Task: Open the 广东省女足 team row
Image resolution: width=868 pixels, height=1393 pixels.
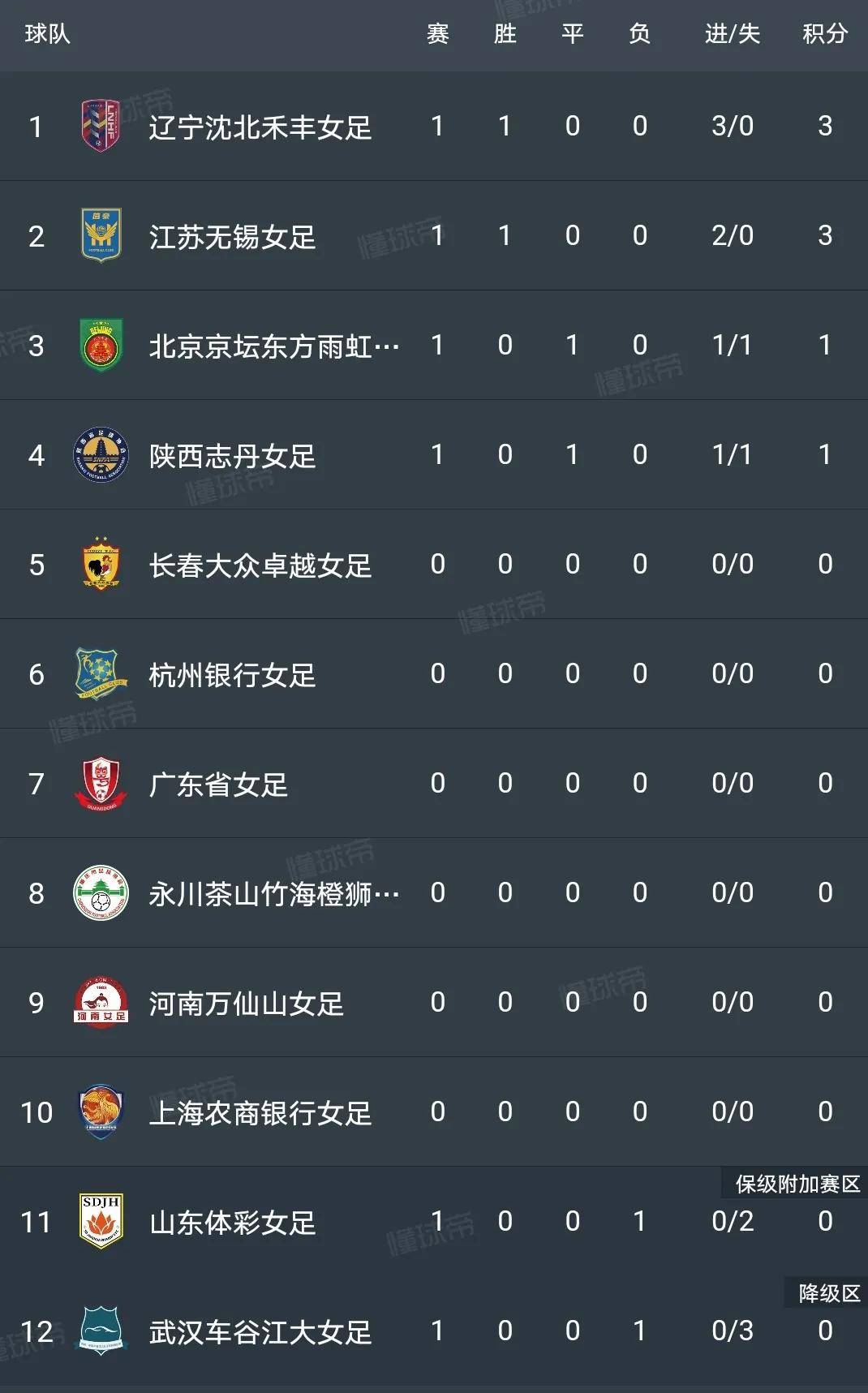Action: (x=434, y=783)
